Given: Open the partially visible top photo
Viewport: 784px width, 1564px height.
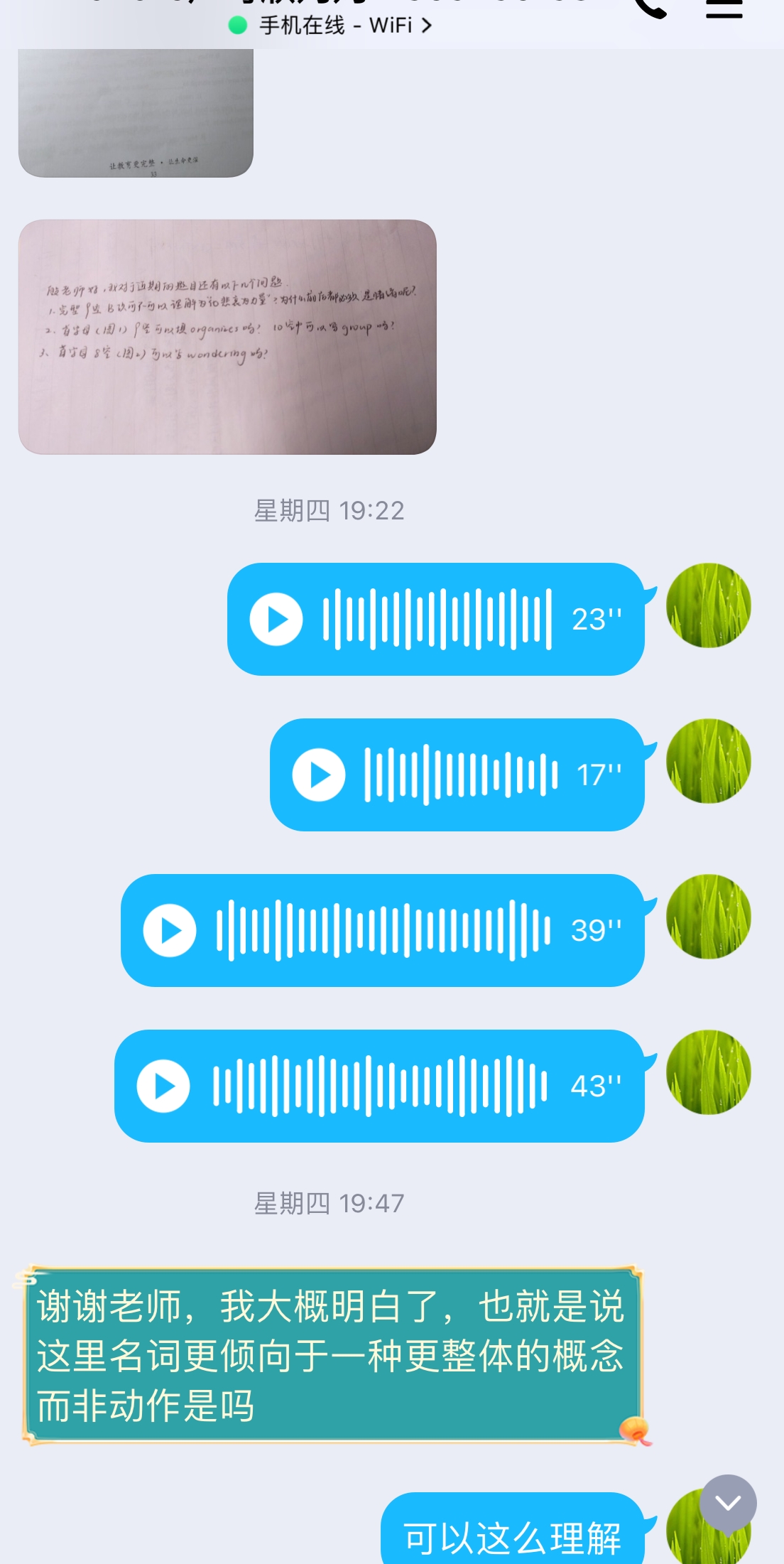Looking at the screenshot, I should pyautogui.click(x=136, y=114).
